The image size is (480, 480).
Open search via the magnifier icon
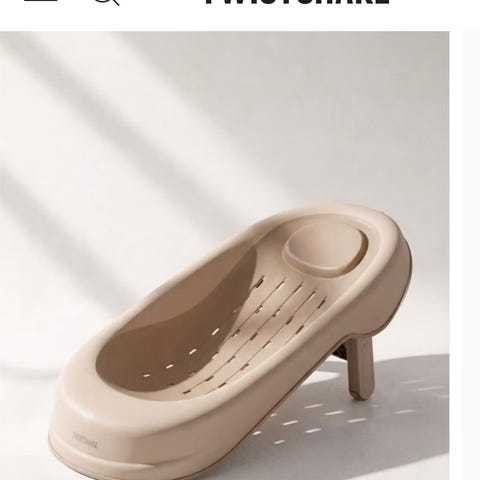107,2
